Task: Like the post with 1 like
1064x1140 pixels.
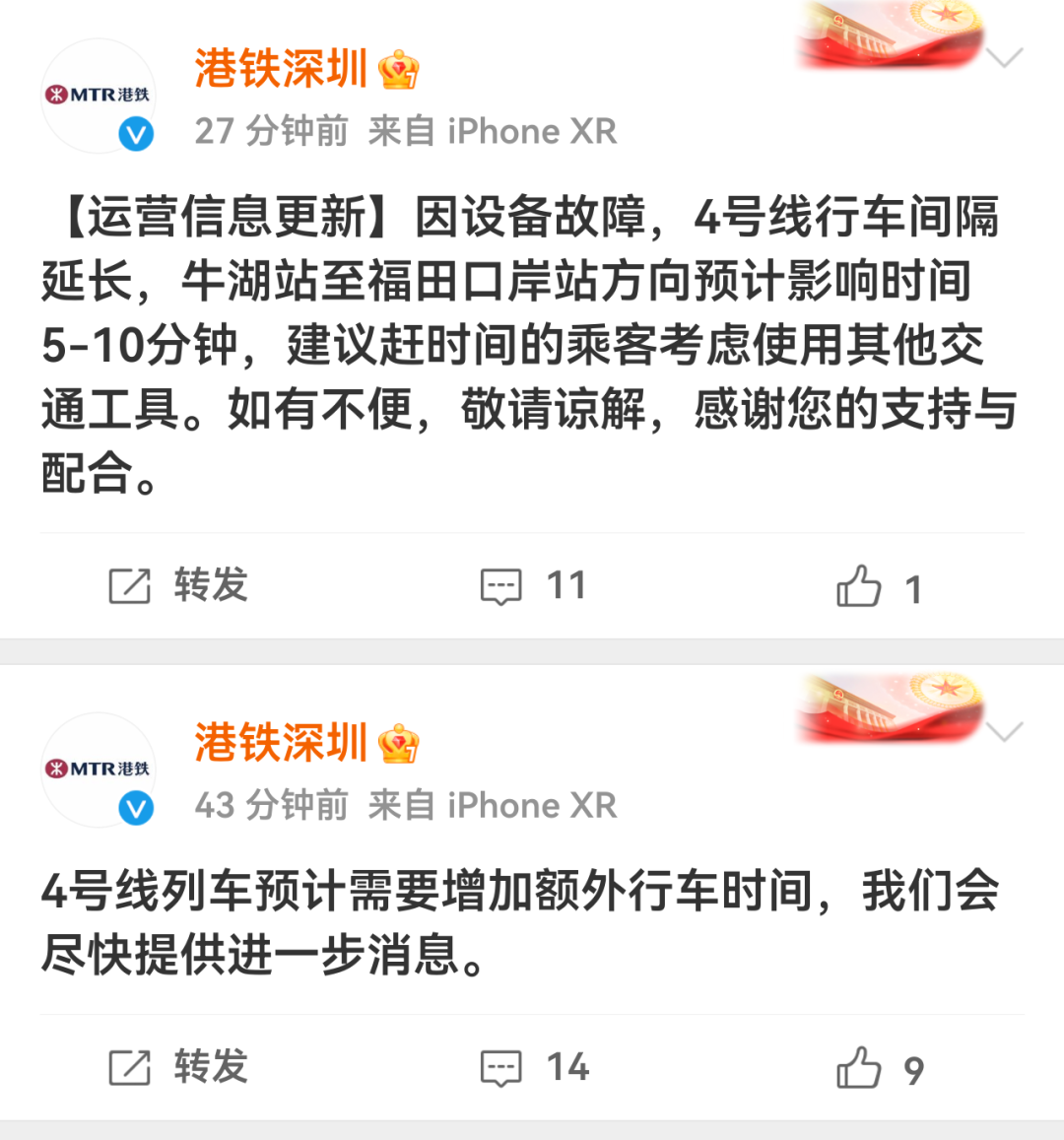Action: click(877, 588)
